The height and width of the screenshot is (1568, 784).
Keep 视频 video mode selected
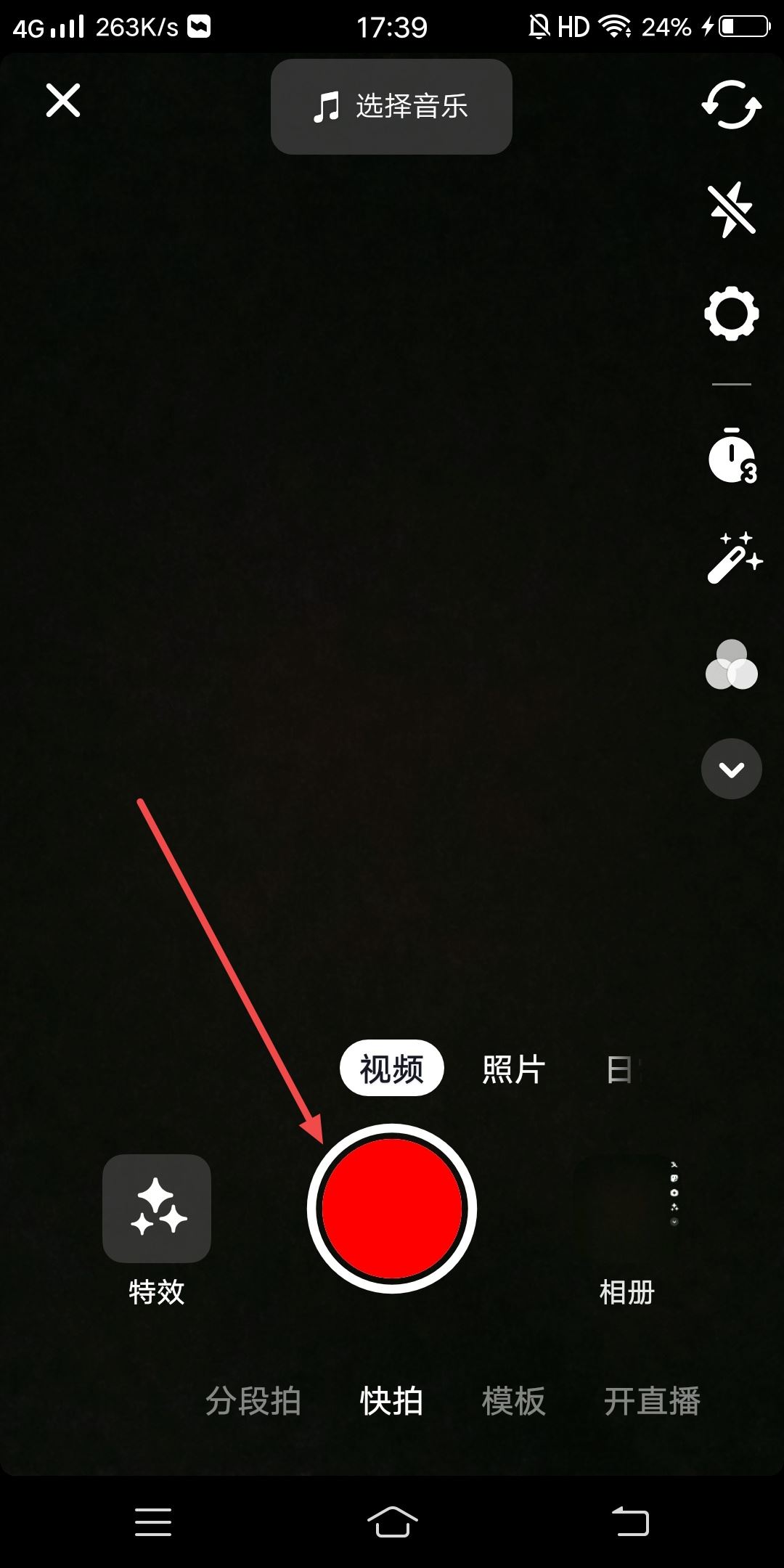[x=391, y=1067]
